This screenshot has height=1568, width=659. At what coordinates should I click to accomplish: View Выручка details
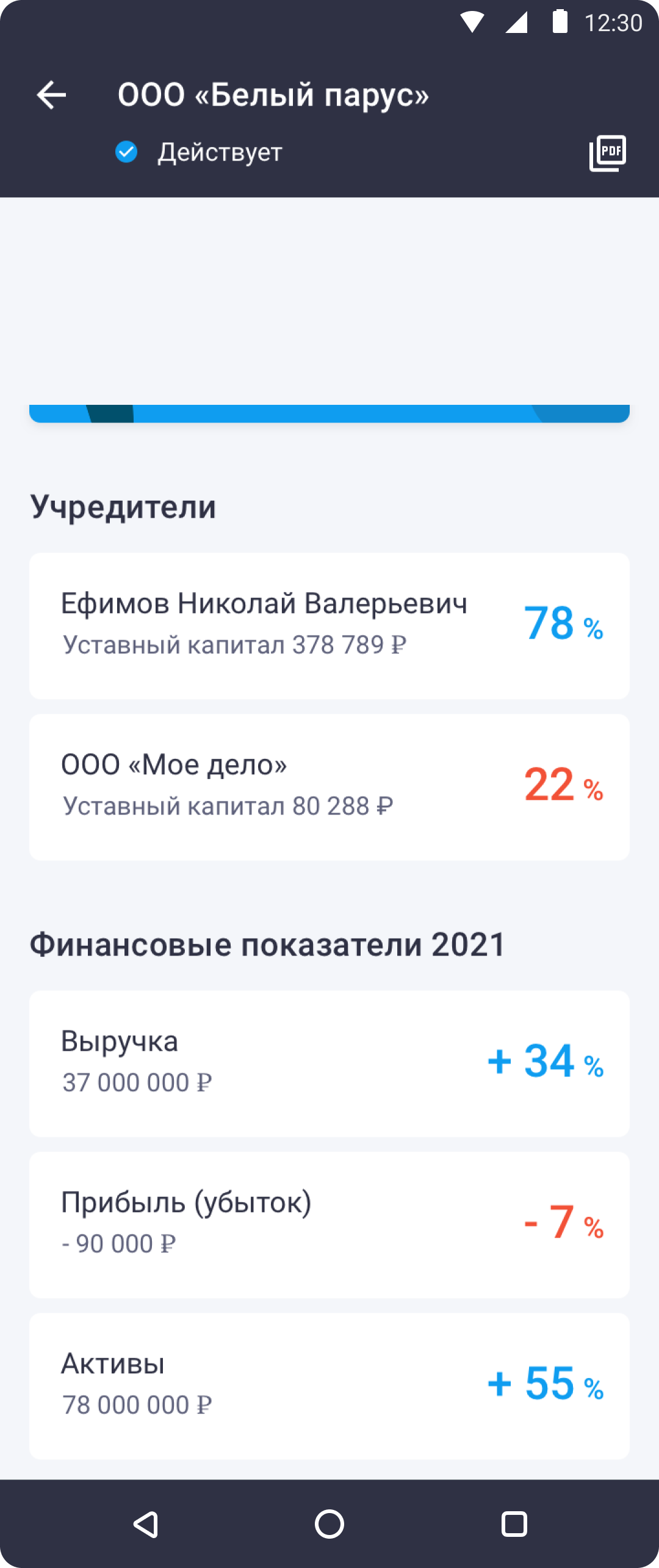tap(329, 1063)
